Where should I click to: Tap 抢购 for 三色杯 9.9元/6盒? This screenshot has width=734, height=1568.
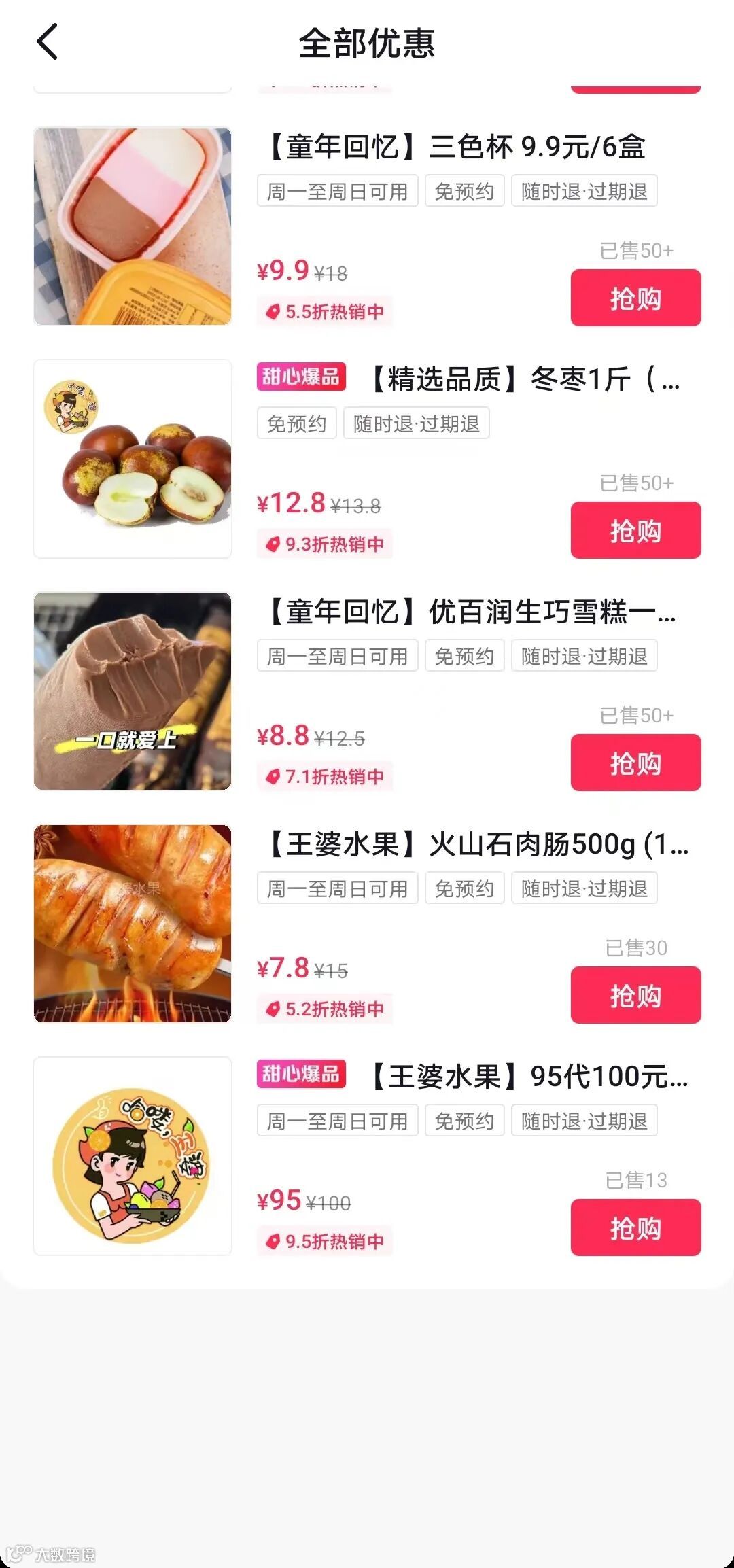(x=635, y=298)
